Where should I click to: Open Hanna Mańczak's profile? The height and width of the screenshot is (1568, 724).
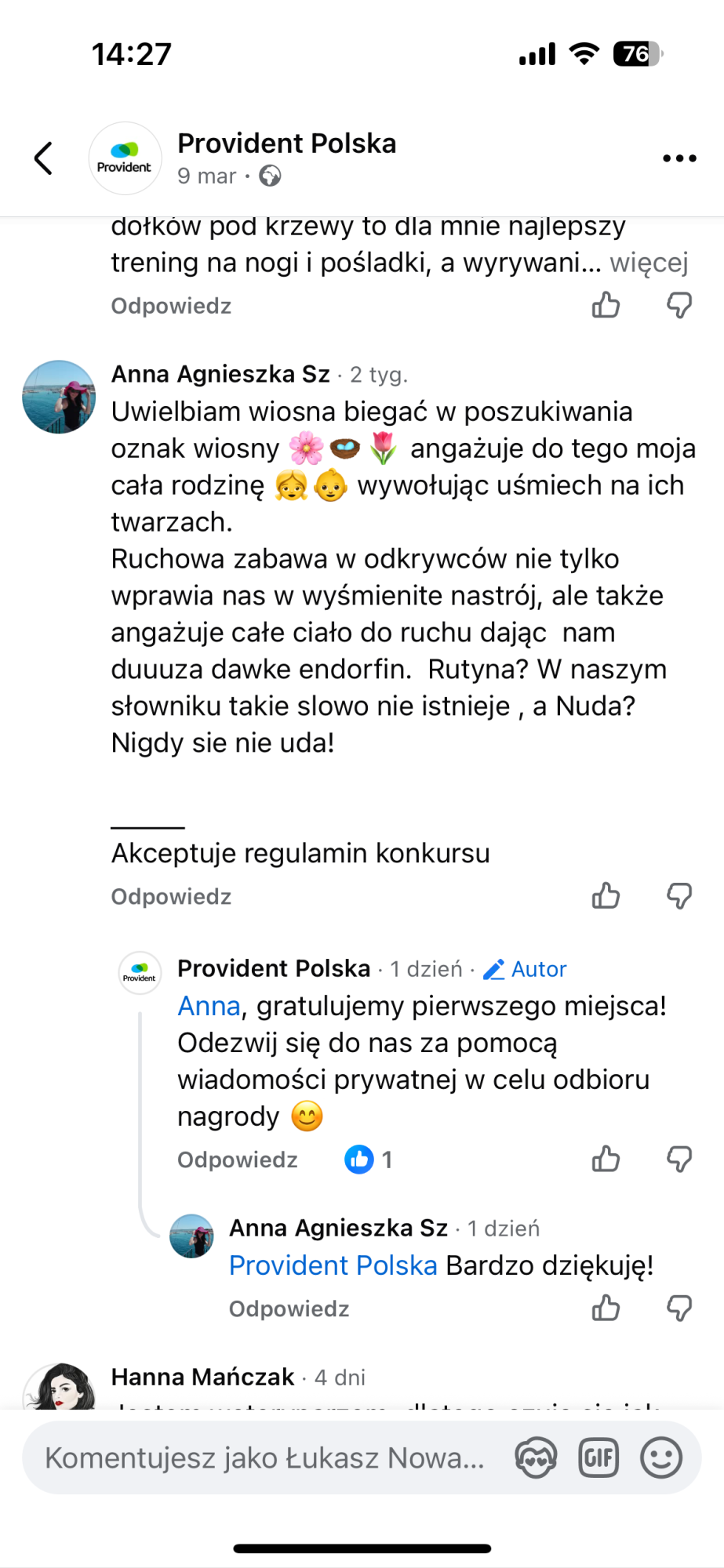coord(202,1377)
